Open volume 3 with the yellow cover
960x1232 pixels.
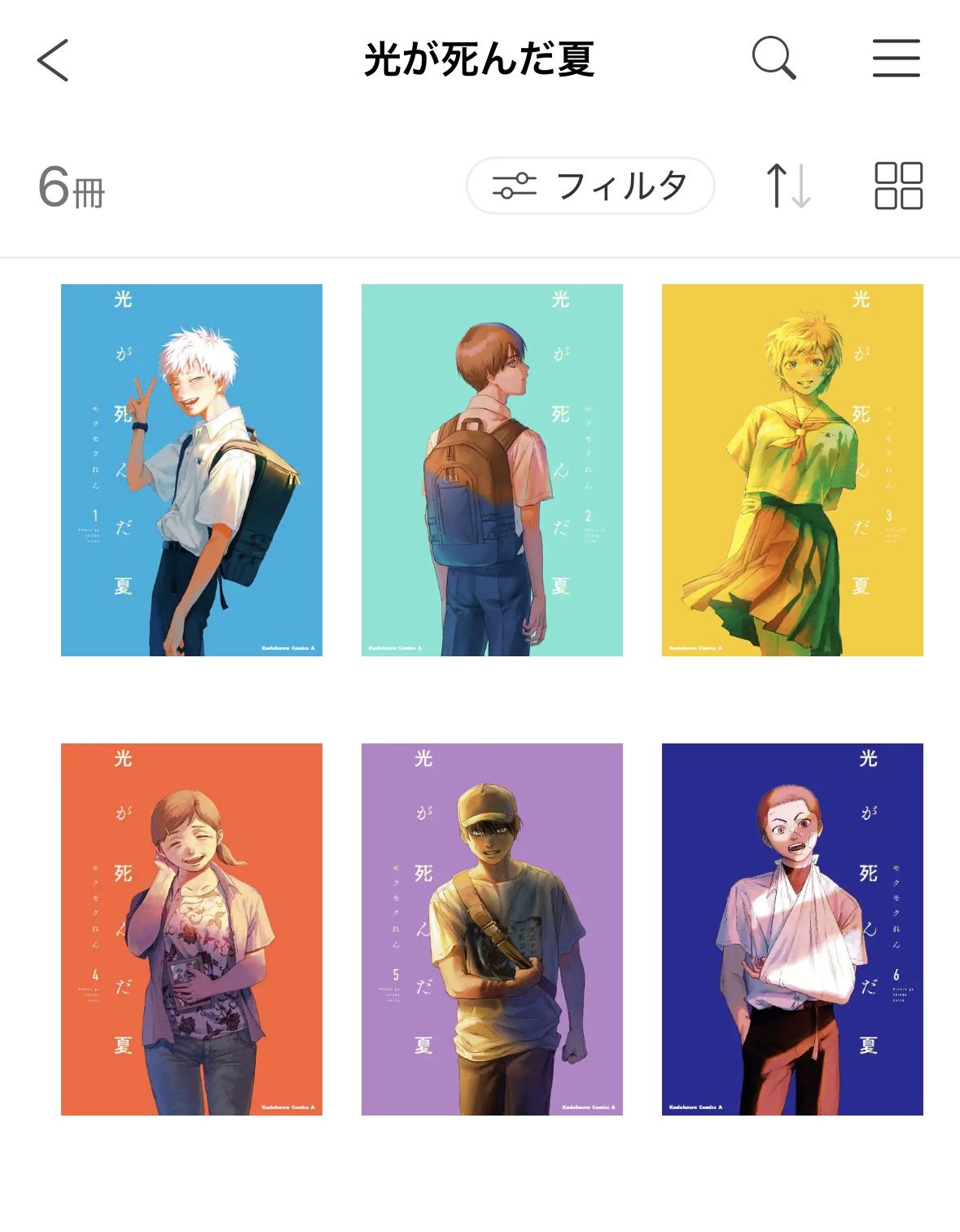(x=792, y=470)
